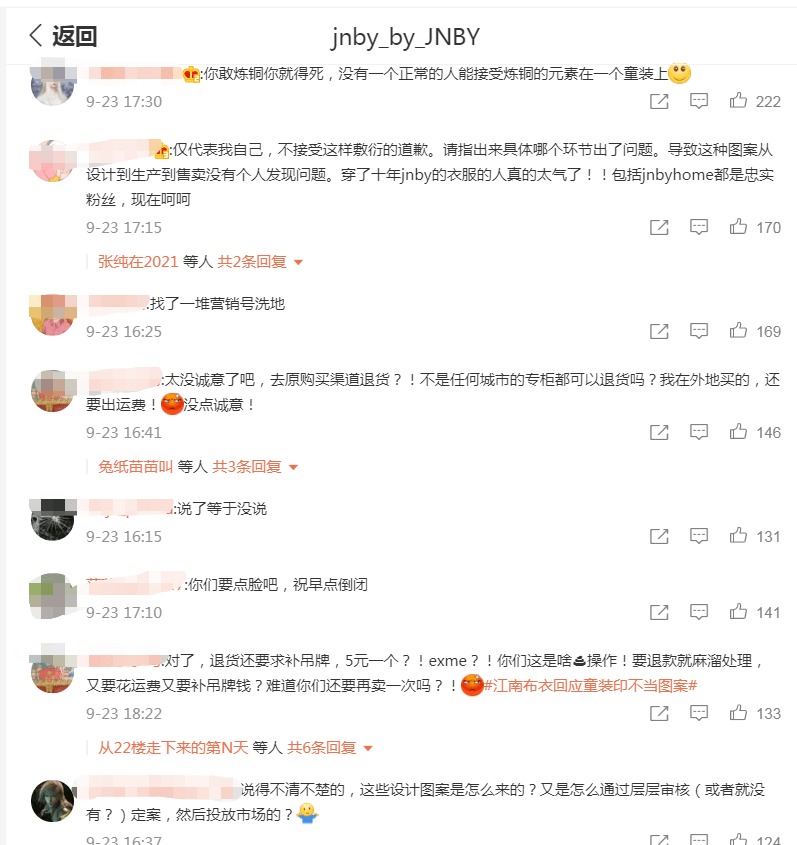Like the refund complaint comment with 146 likes
This screenshot has height=845, width=797.
coord(738,433)
